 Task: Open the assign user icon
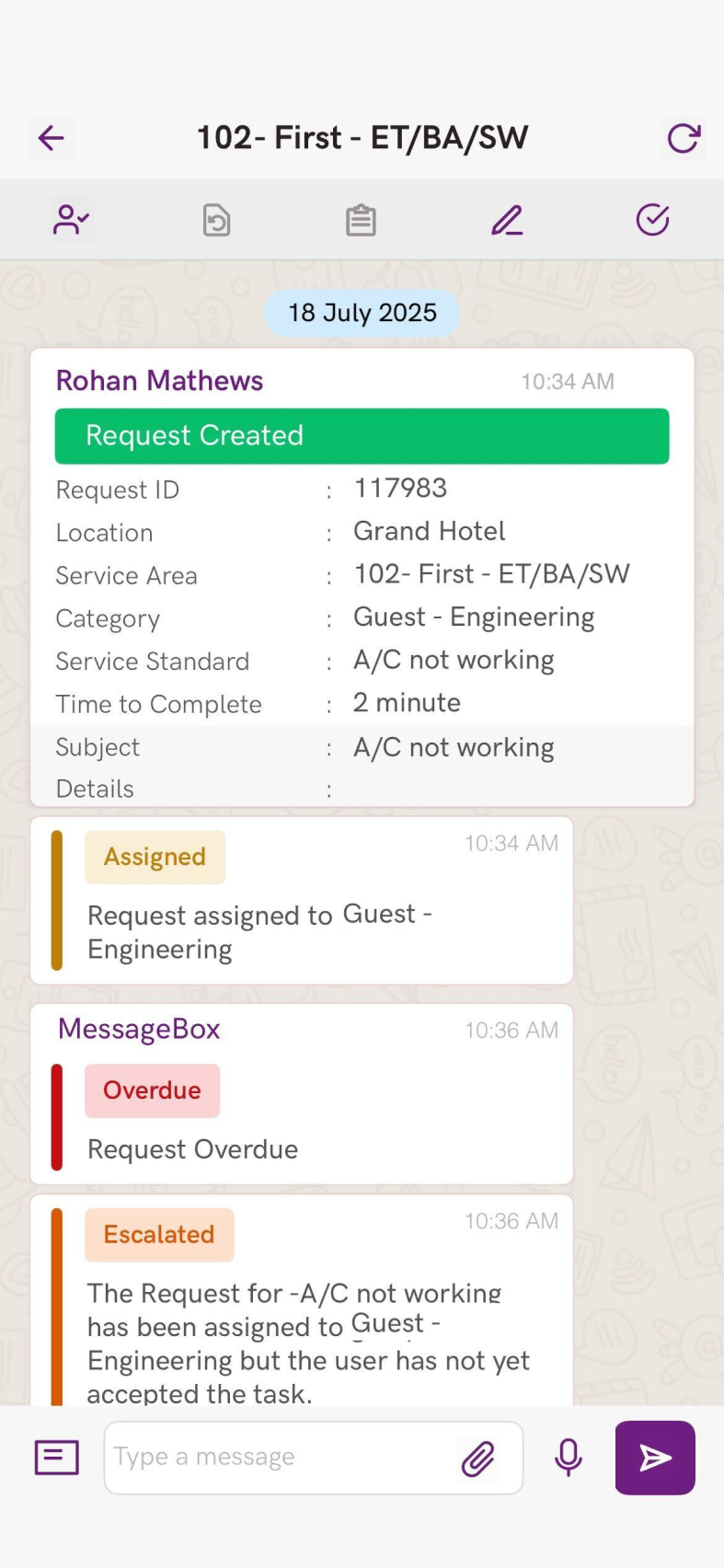(71, 220)
